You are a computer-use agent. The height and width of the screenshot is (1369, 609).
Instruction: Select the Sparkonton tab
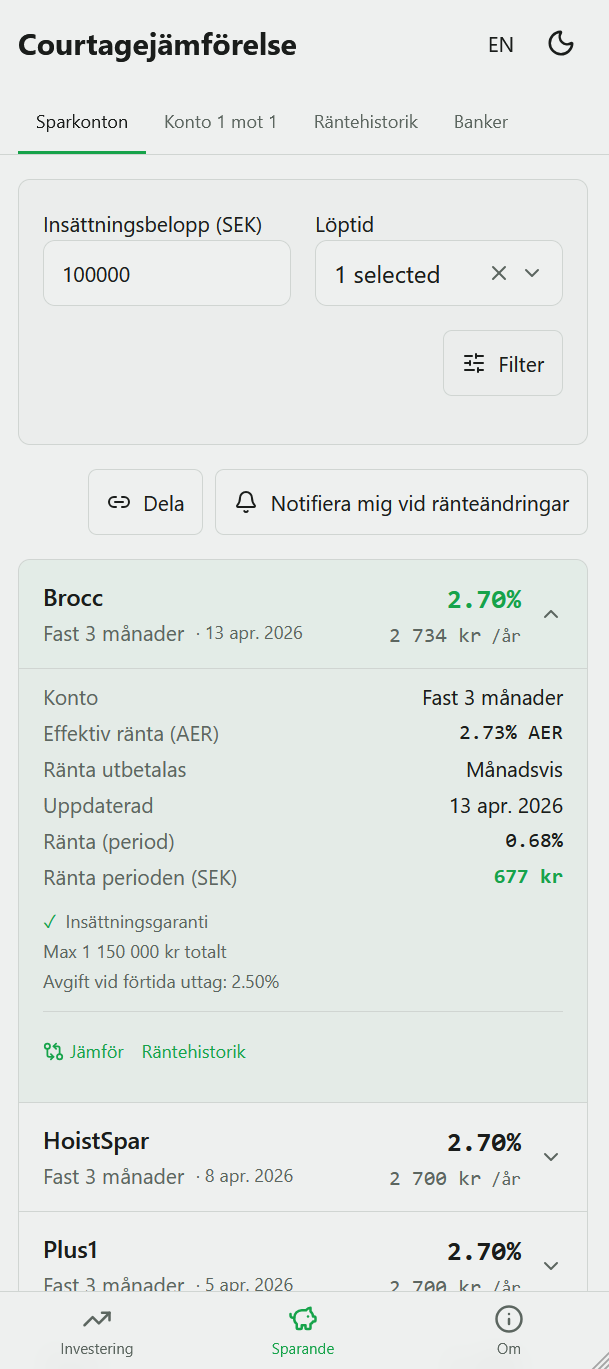coord(82,122)
